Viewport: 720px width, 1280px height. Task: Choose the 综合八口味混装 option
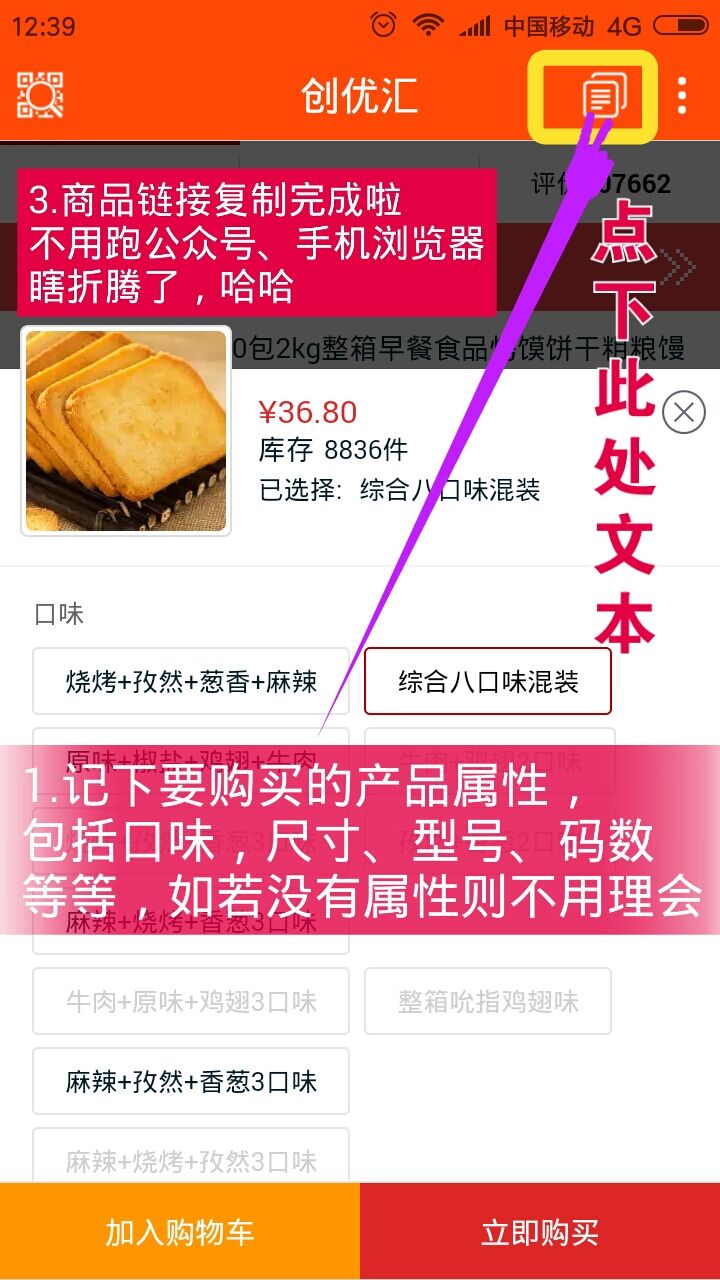coord(488,682)
